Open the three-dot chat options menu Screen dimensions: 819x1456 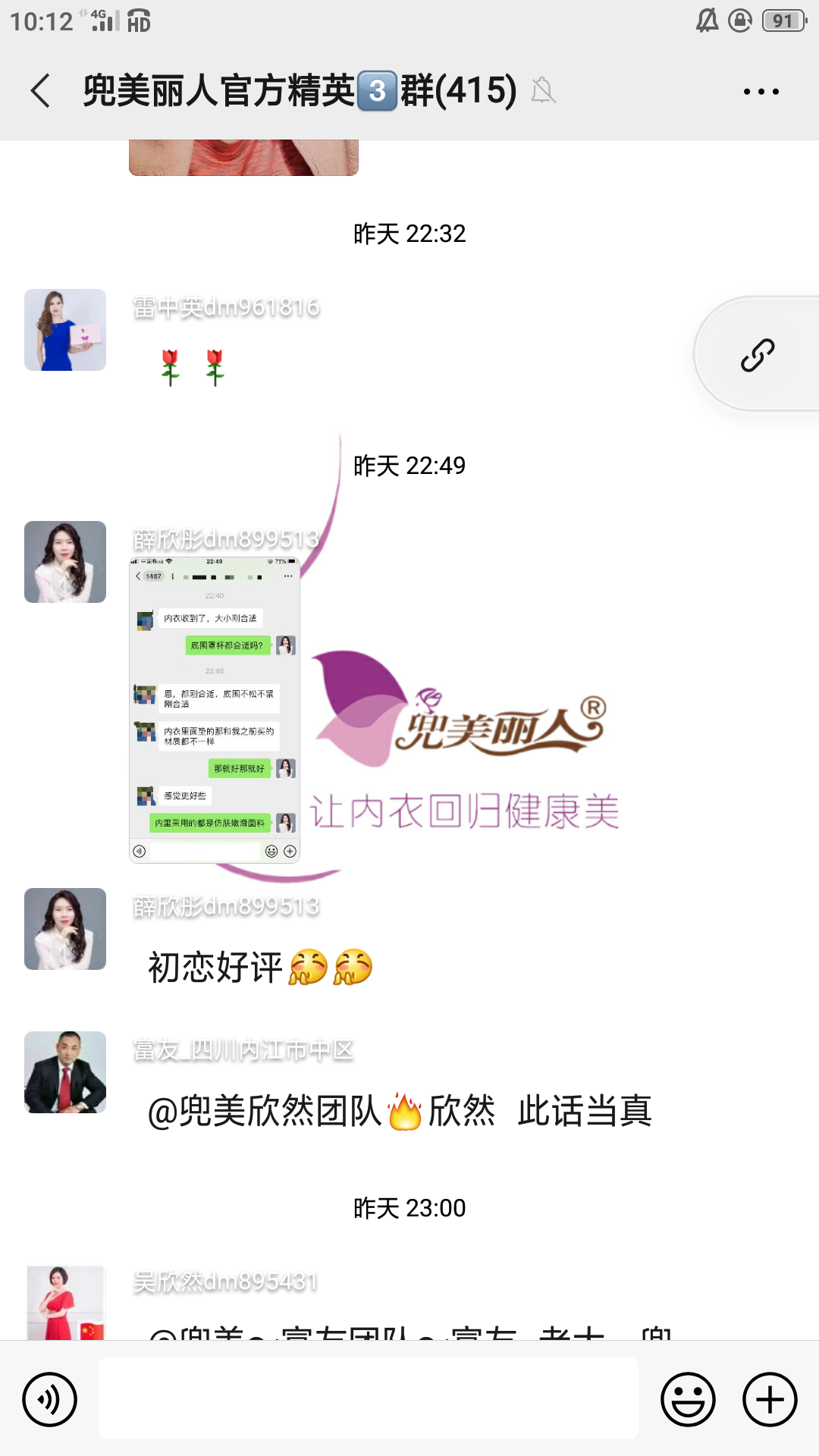tap(761, 92)
